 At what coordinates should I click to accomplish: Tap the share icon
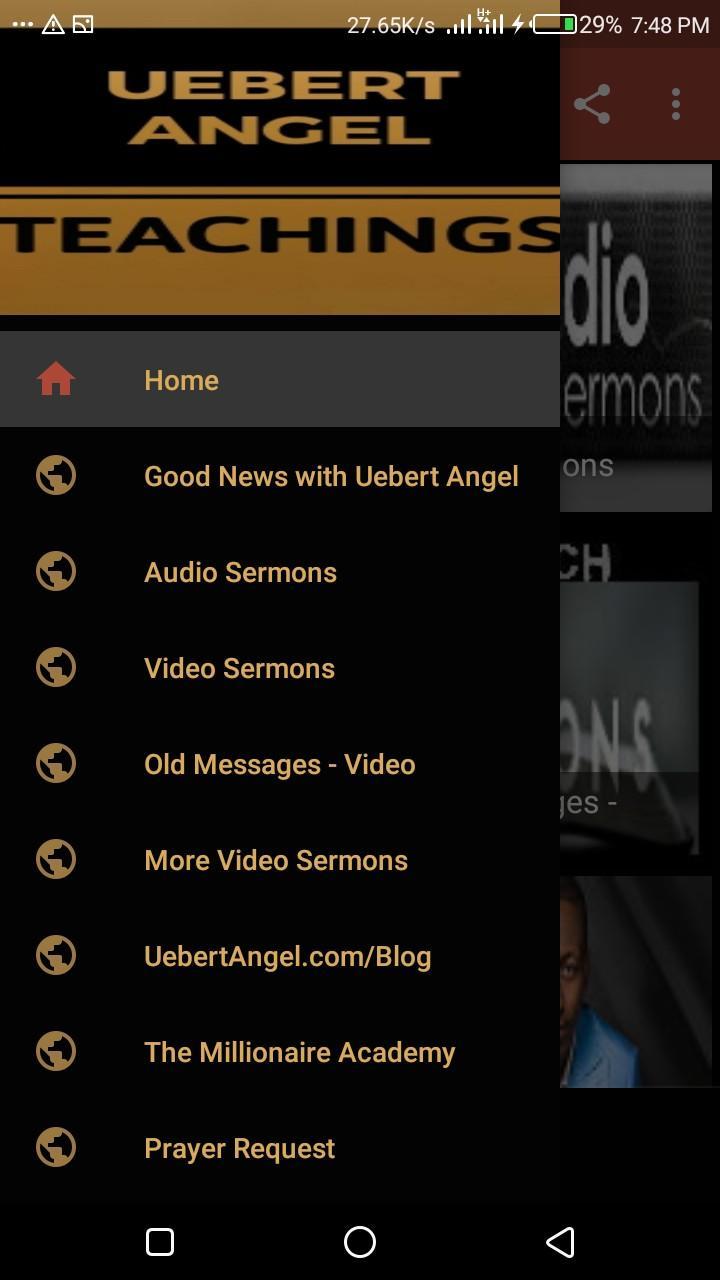(x=592, y=104)
